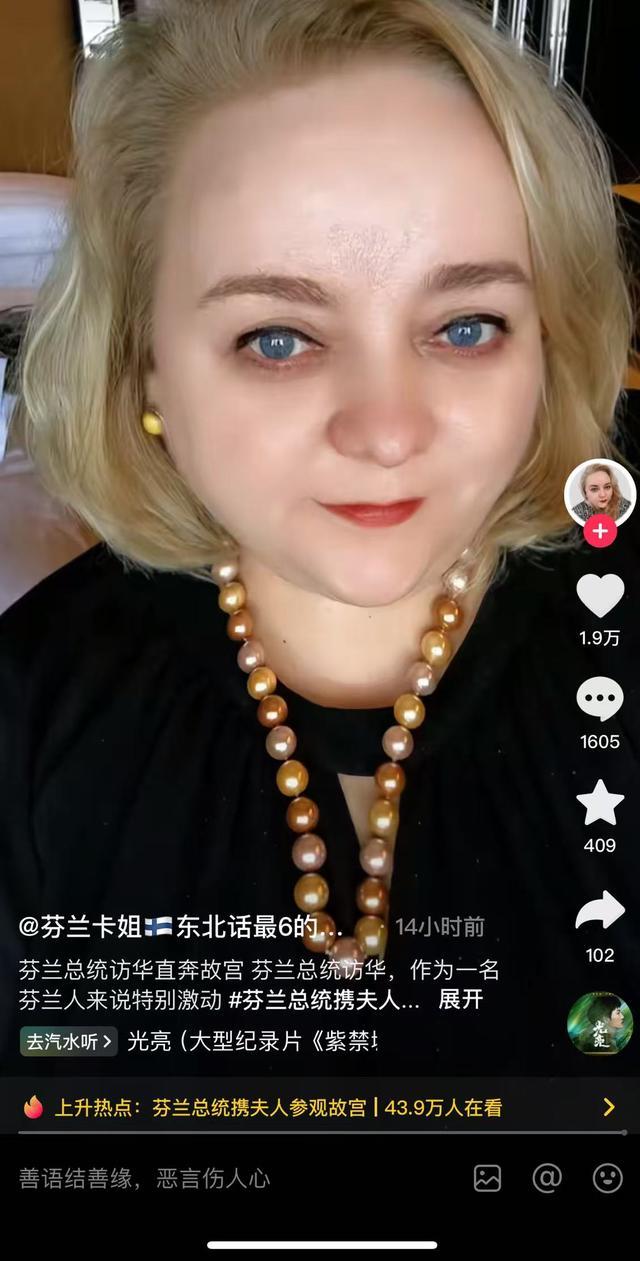Open the creator's profile avatar
The image size is (640, 1261).
[600, 494]
